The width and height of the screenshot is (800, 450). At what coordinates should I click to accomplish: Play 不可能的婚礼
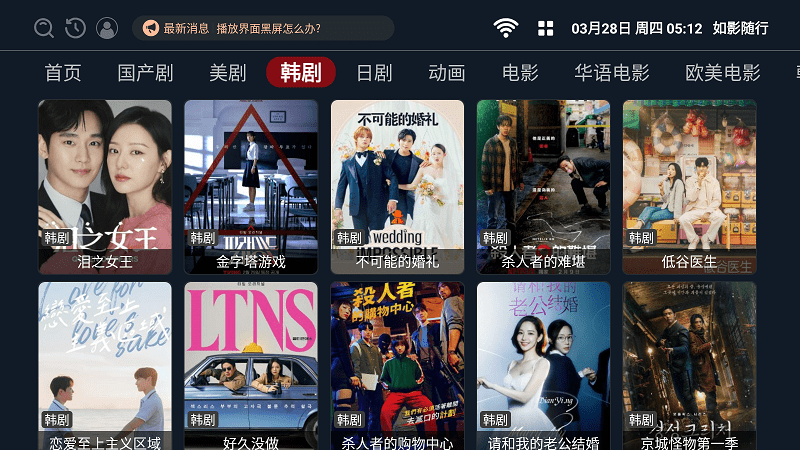point(397,186)
